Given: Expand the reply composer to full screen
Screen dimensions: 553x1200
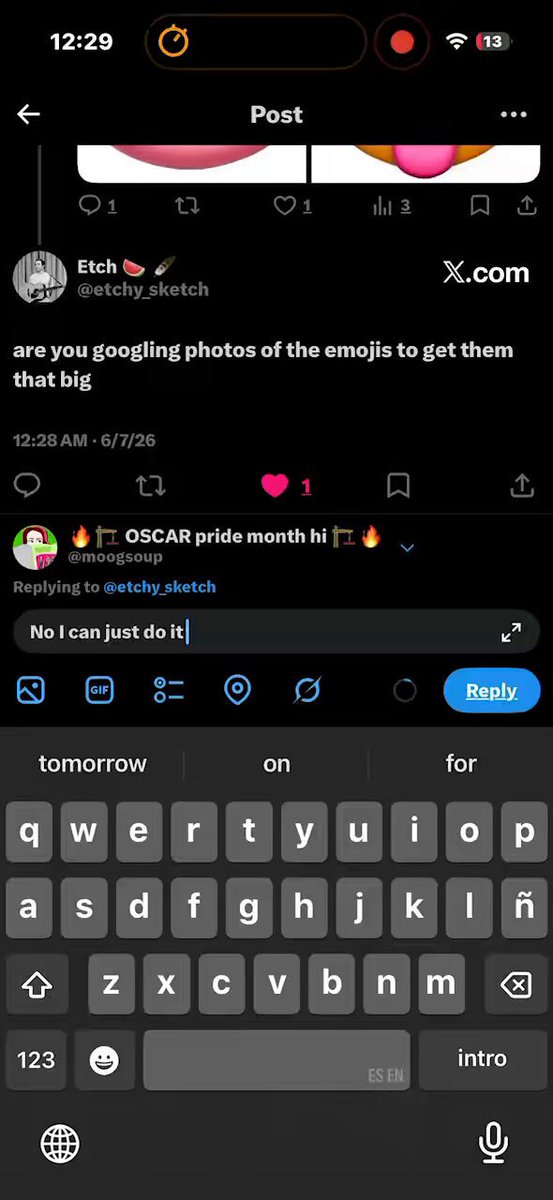Looking at the screenshot, I should pos(511,632).
